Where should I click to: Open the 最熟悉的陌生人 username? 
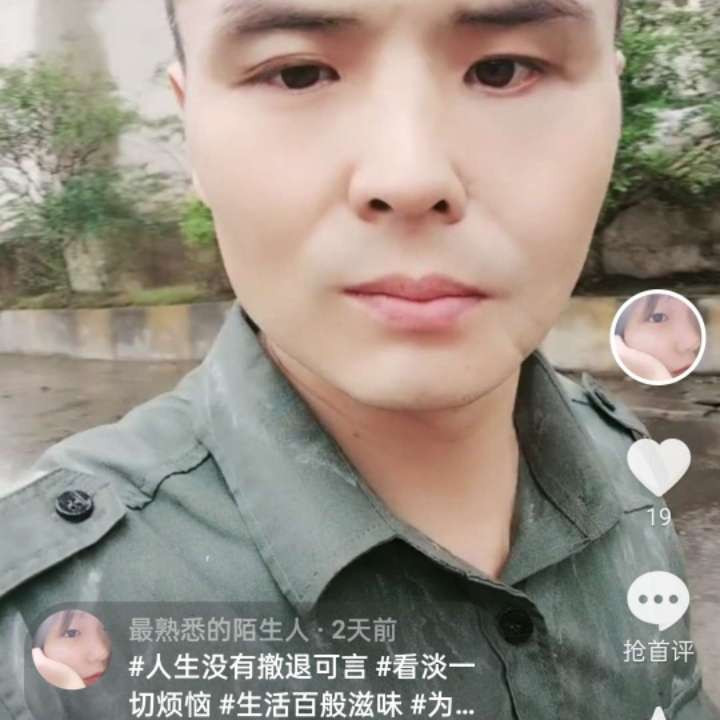[x=219, y=630]
